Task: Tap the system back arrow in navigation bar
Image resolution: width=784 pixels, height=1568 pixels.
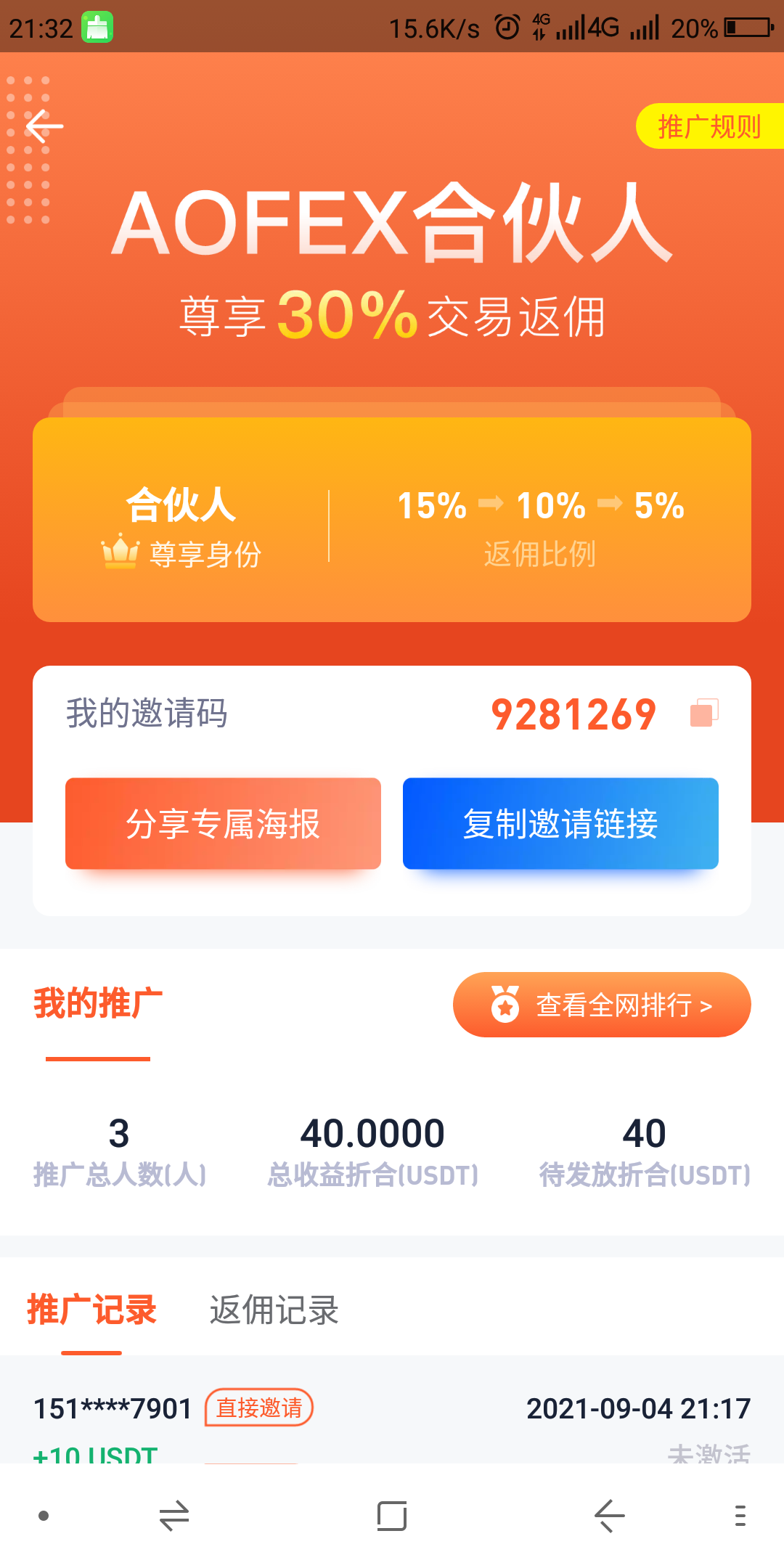Action: [x=610, y=1516]
